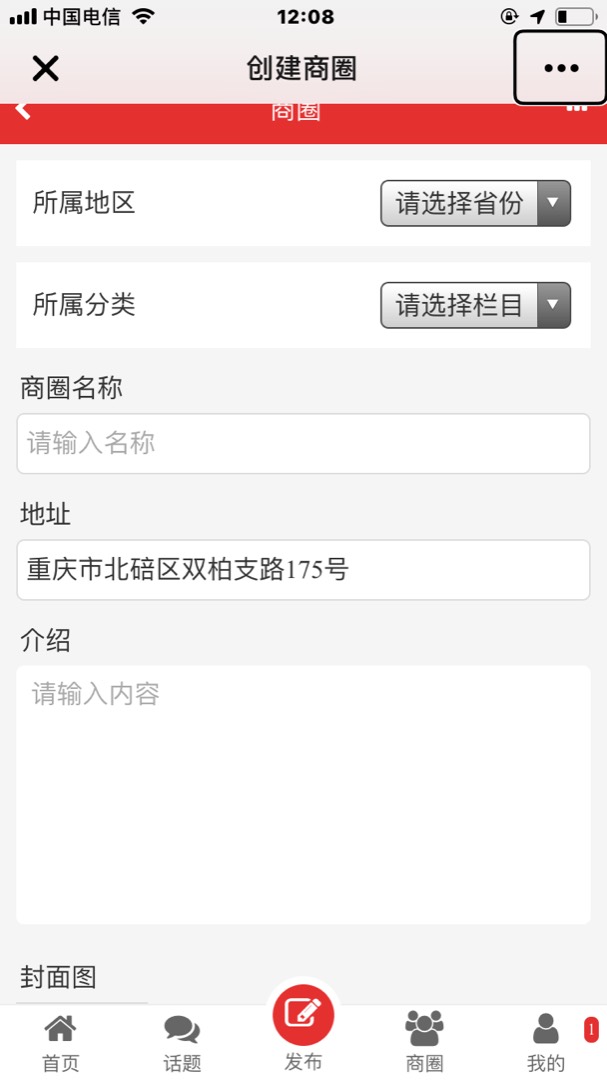Tap the 介绍 content text area
Screen dimensions: 607x1080
point(303,795)
